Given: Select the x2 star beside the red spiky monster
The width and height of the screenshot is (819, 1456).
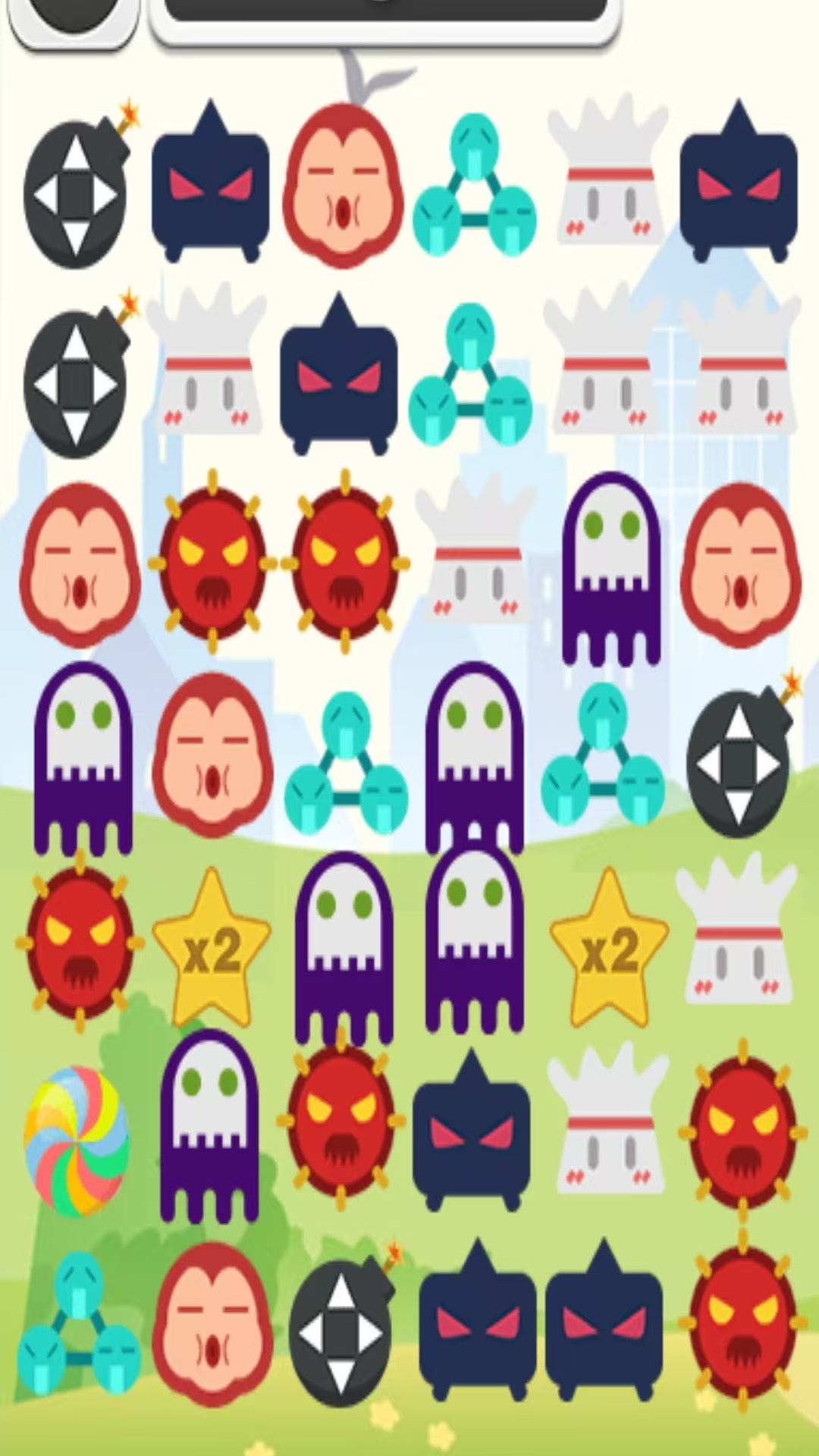Looking at the screenshot, I should (x=212, y=948).
